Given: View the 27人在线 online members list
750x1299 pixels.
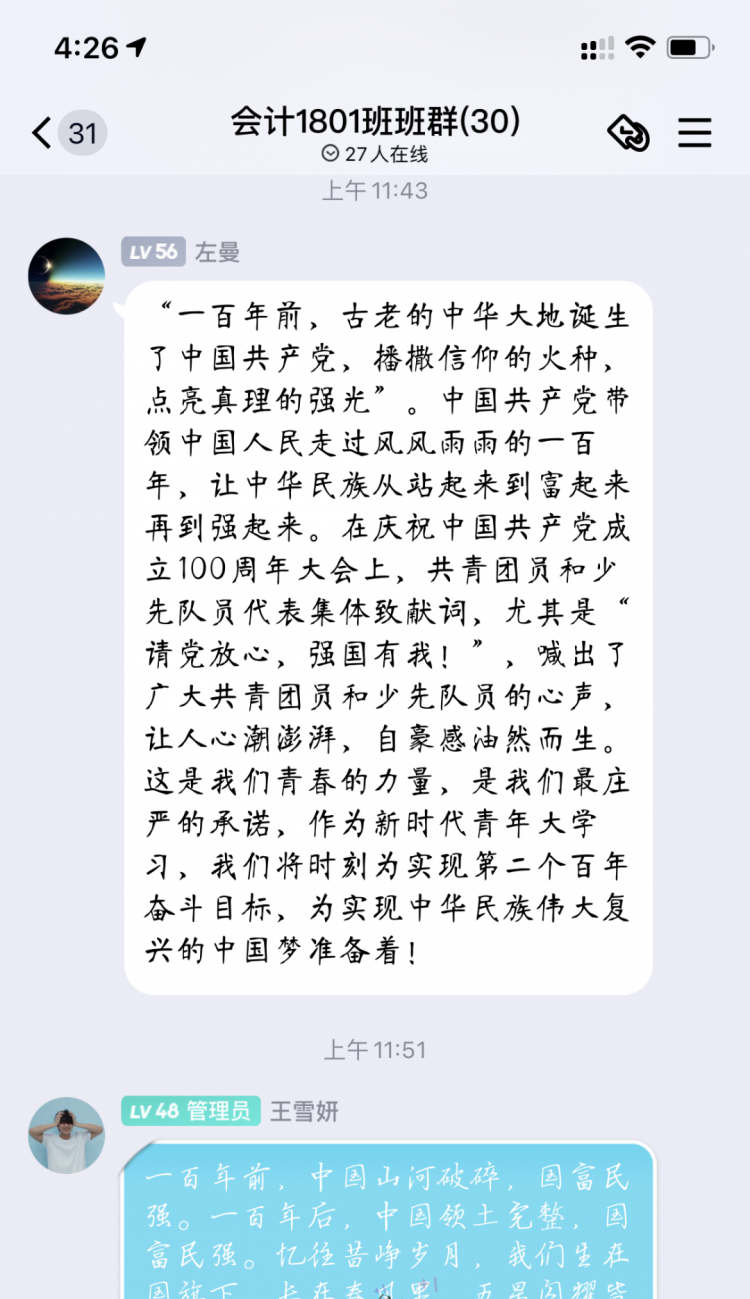Looking at the screenshot, I should 375,154.
